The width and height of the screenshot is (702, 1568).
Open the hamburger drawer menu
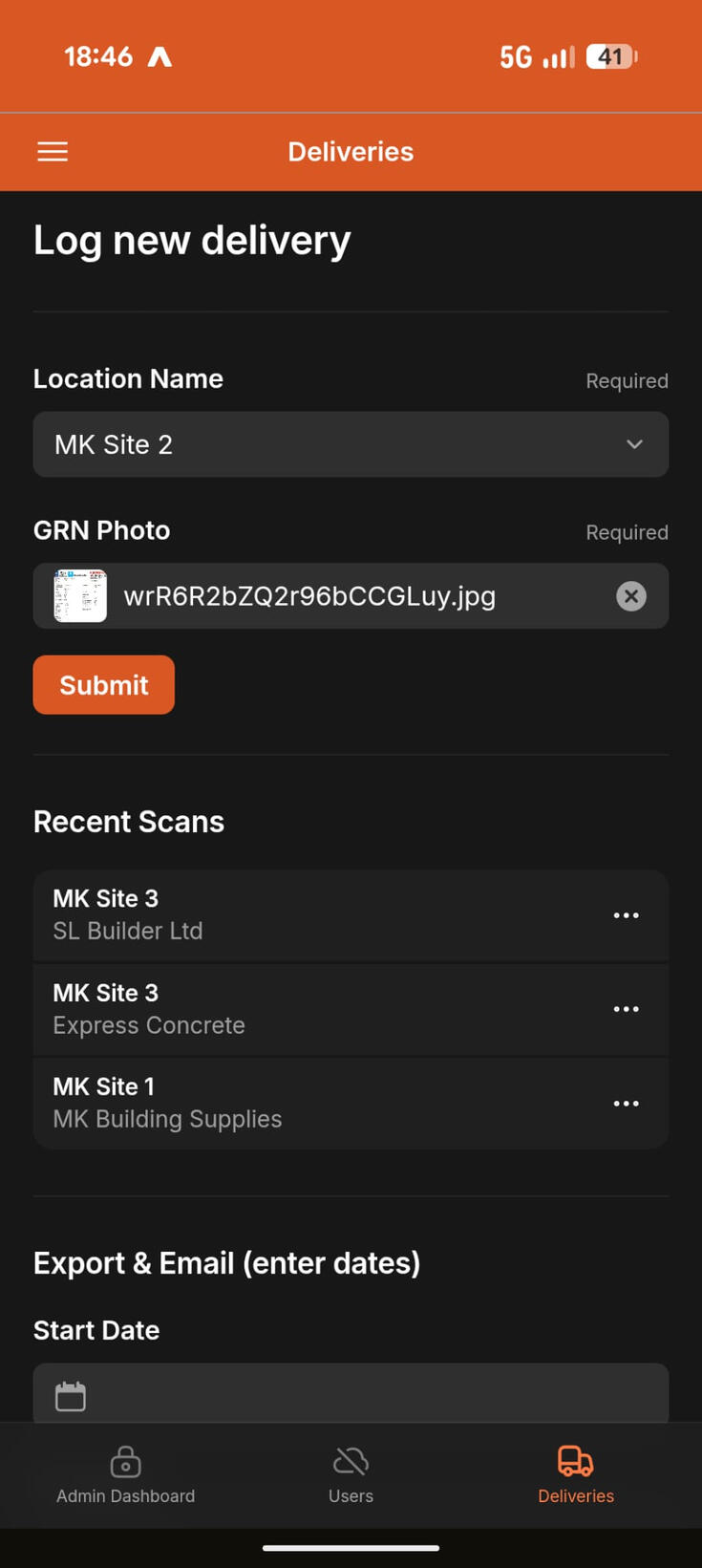coord(53,152)
